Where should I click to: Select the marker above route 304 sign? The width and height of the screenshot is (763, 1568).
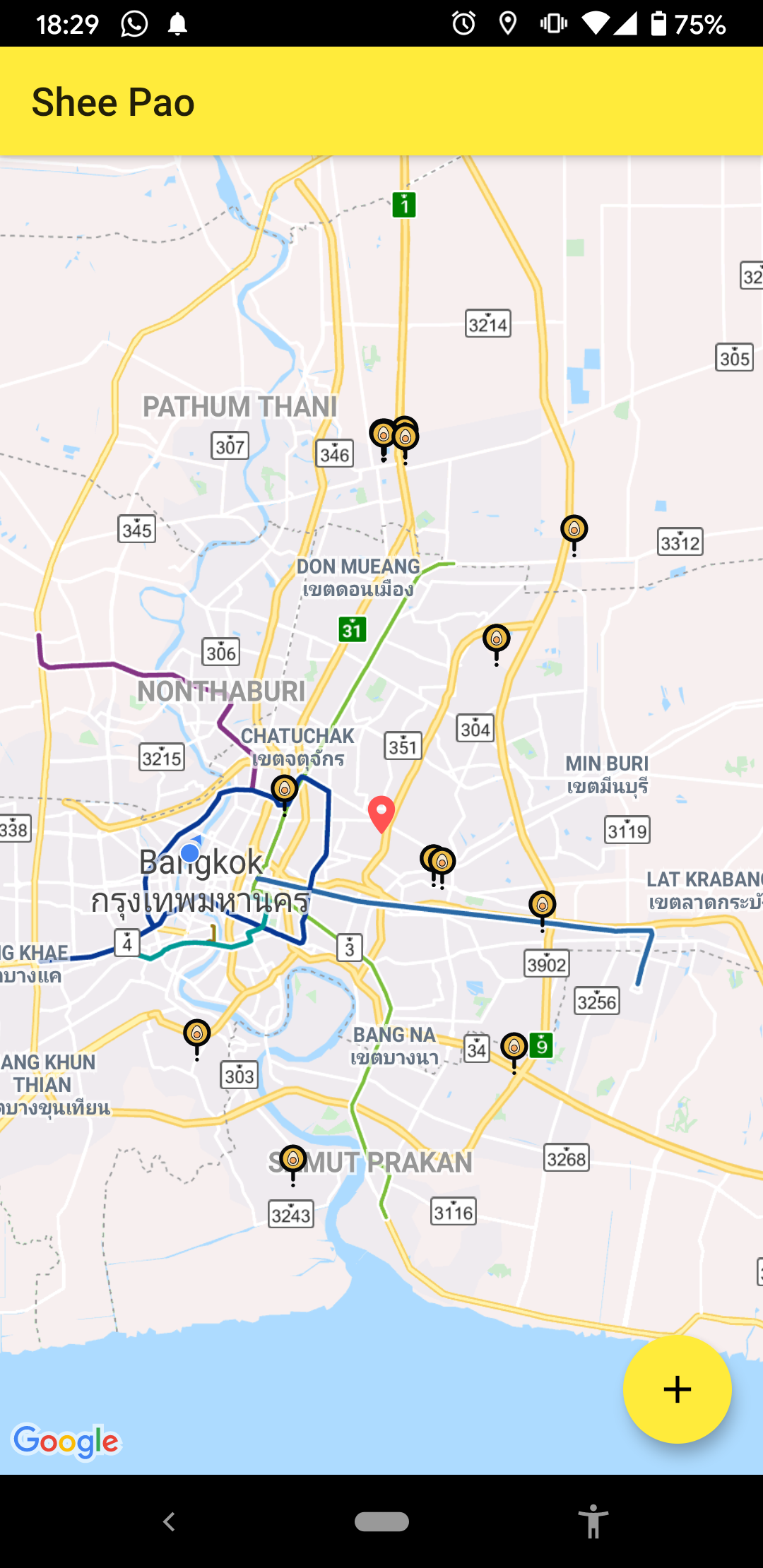pyautogui.click(x=497, y=640)
